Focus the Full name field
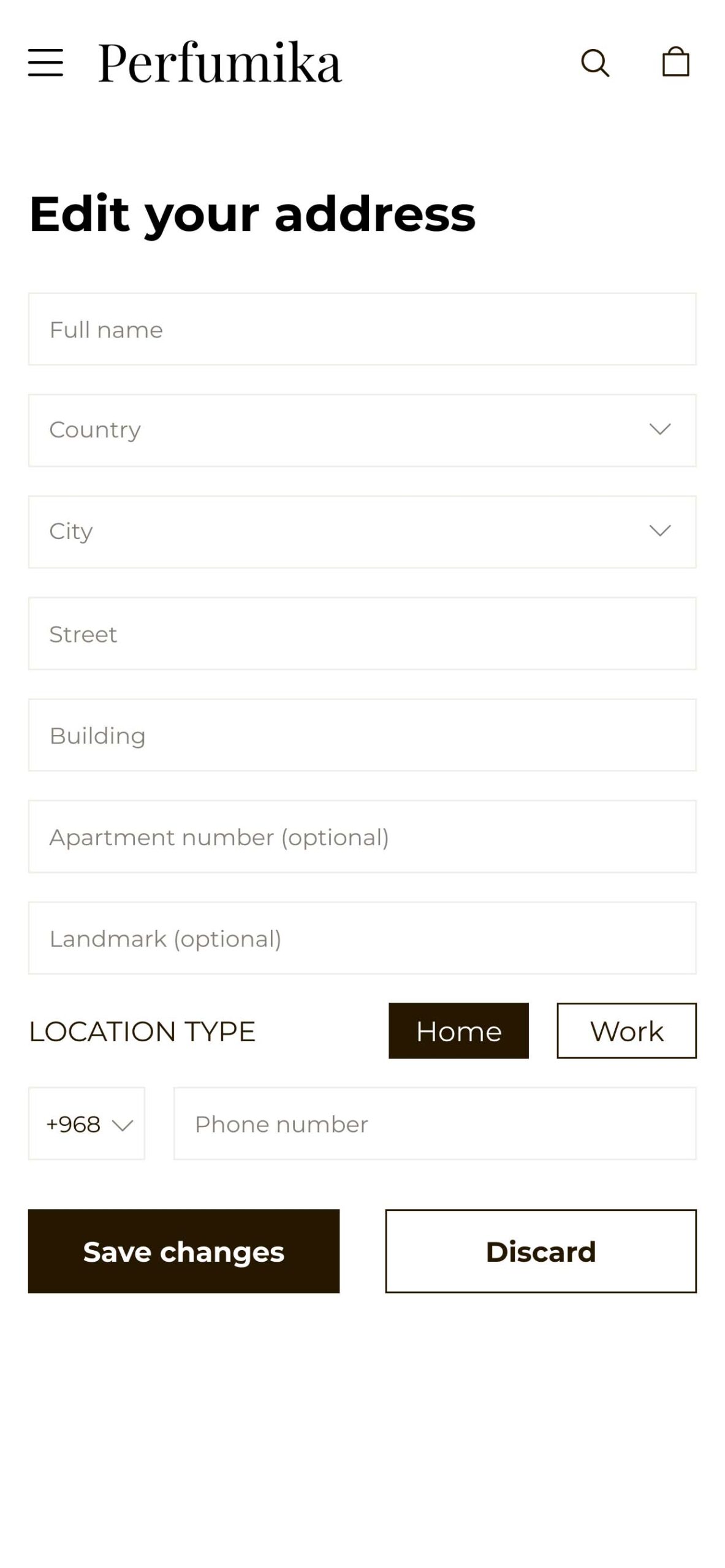 [362, 329]
